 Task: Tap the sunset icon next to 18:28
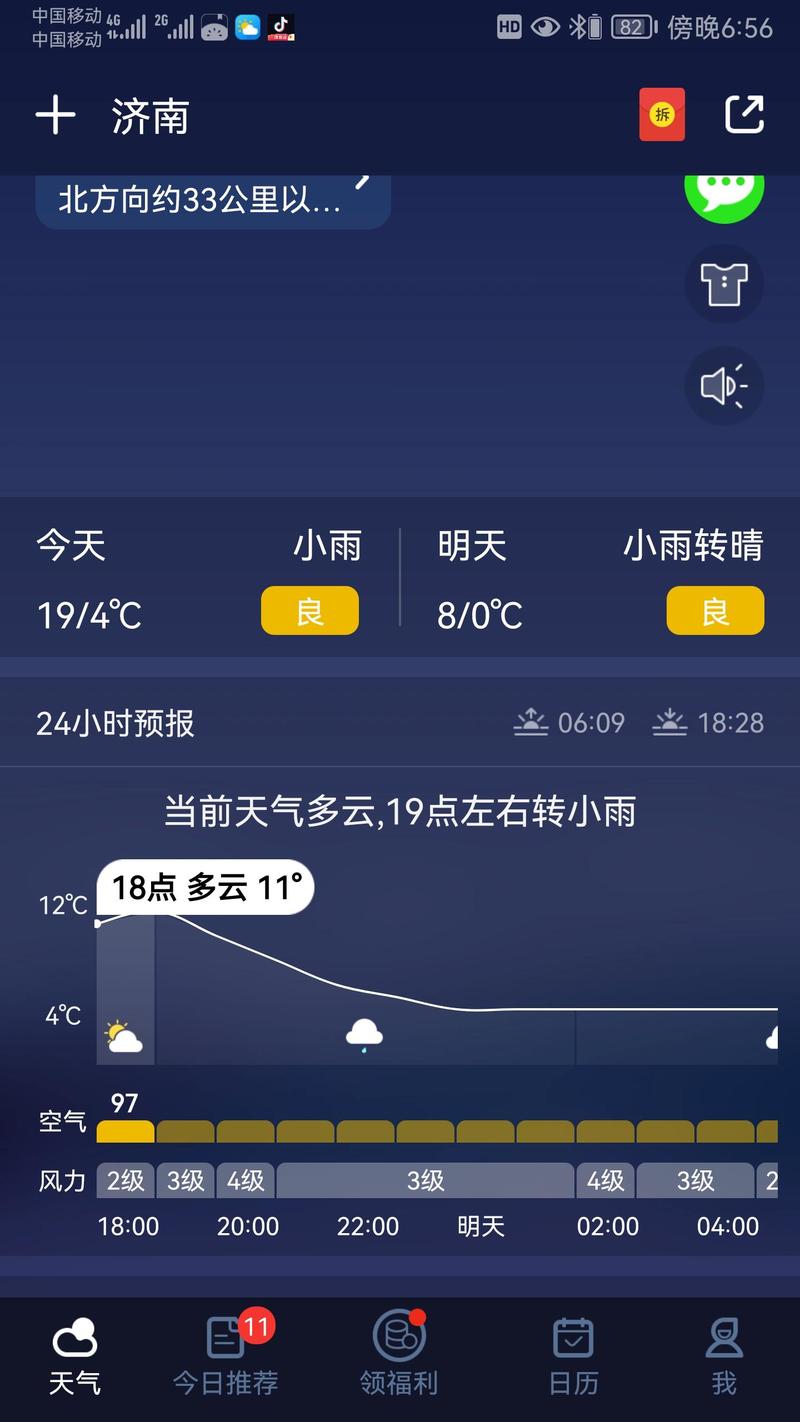668,720
